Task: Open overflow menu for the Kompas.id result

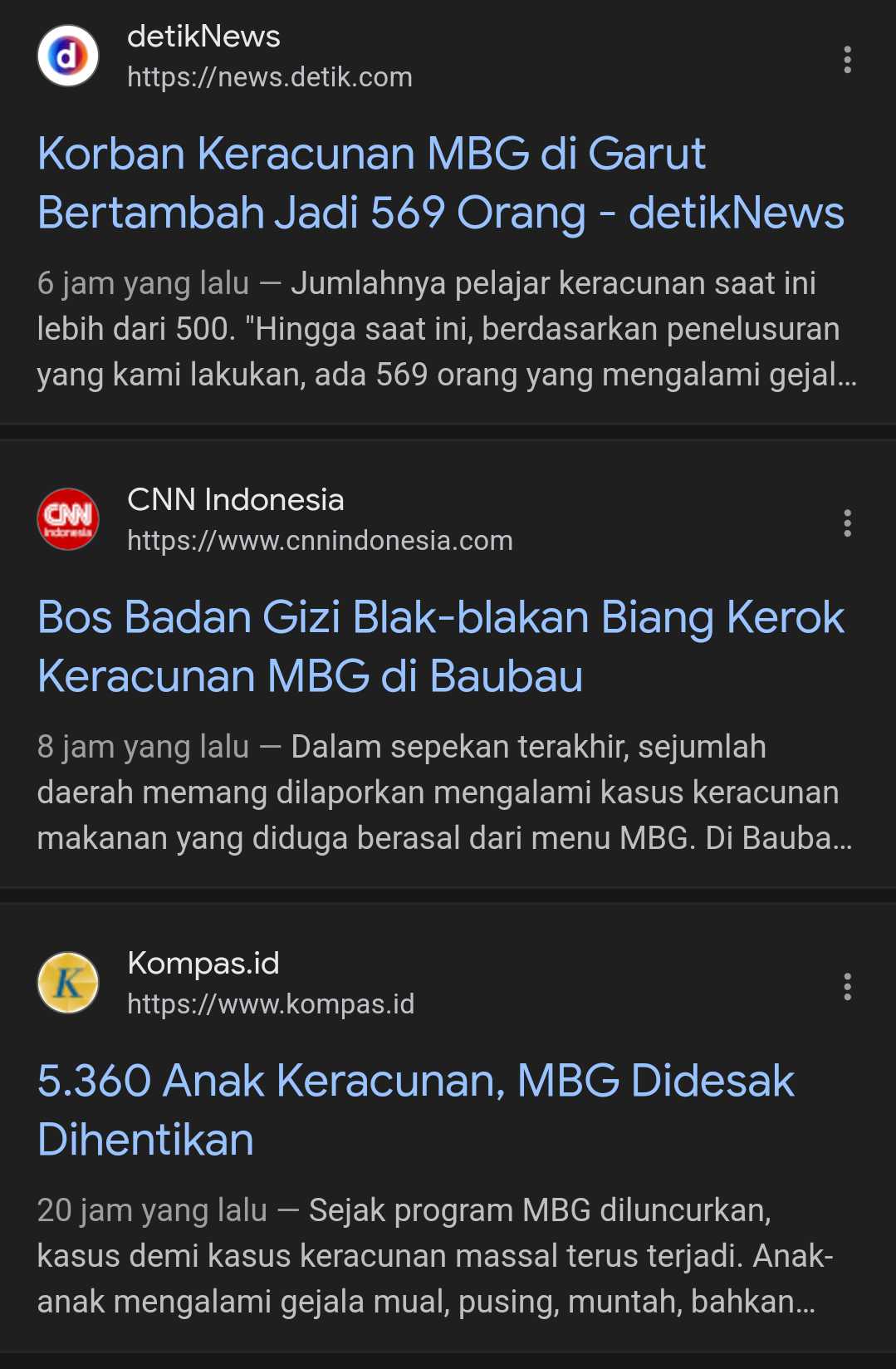Action: (847, 986)
